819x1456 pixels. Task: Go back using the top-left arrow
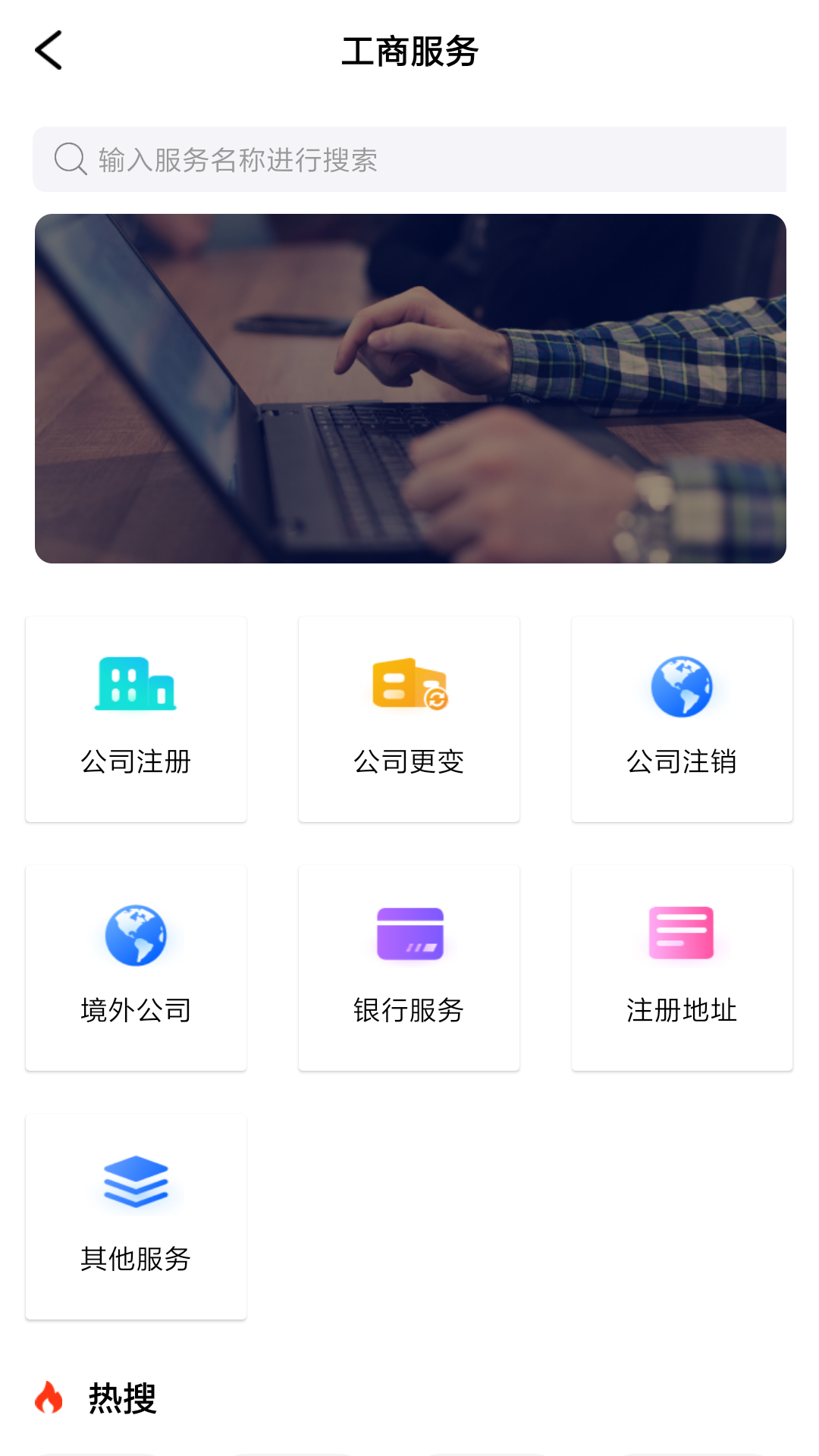point(49,51)
